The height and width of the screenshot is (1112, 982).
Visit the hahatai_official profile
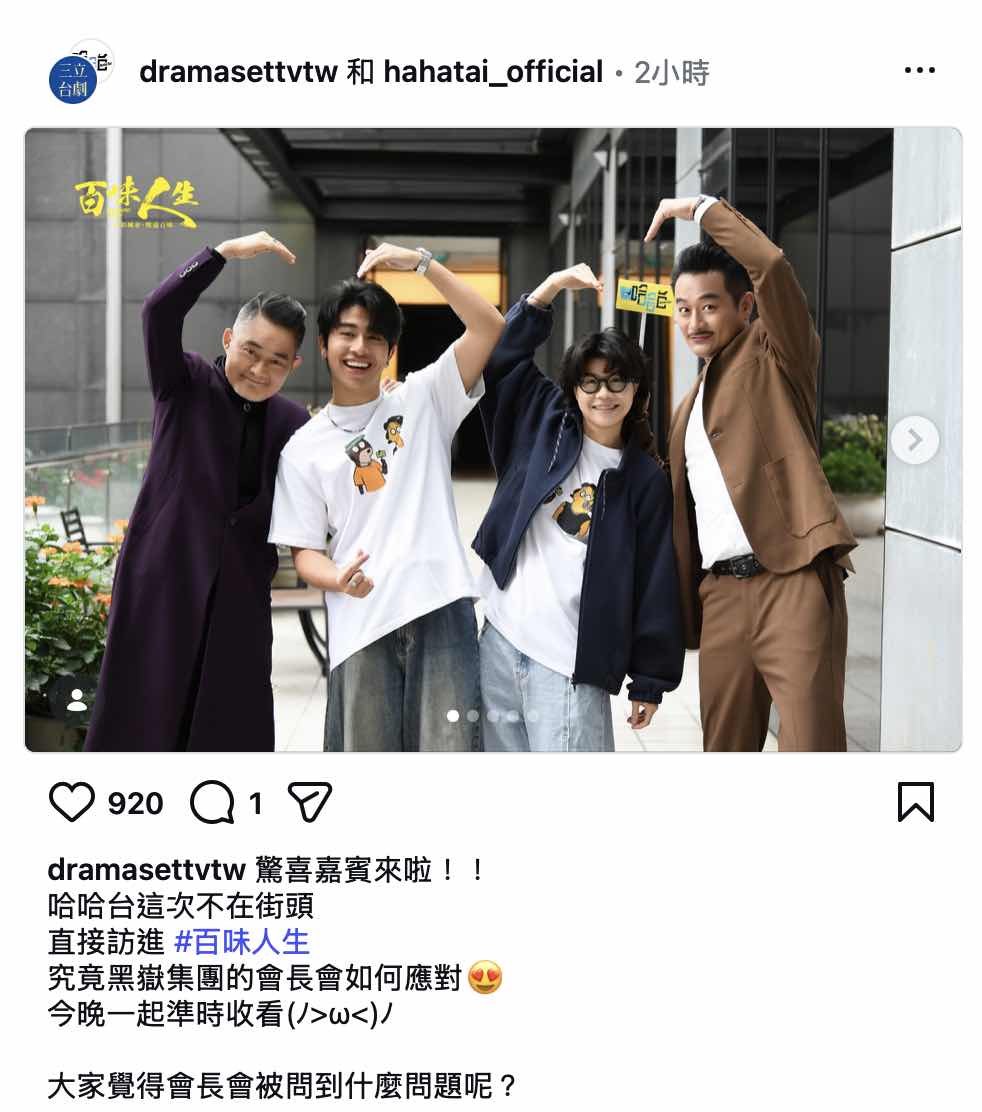(493, 72)
